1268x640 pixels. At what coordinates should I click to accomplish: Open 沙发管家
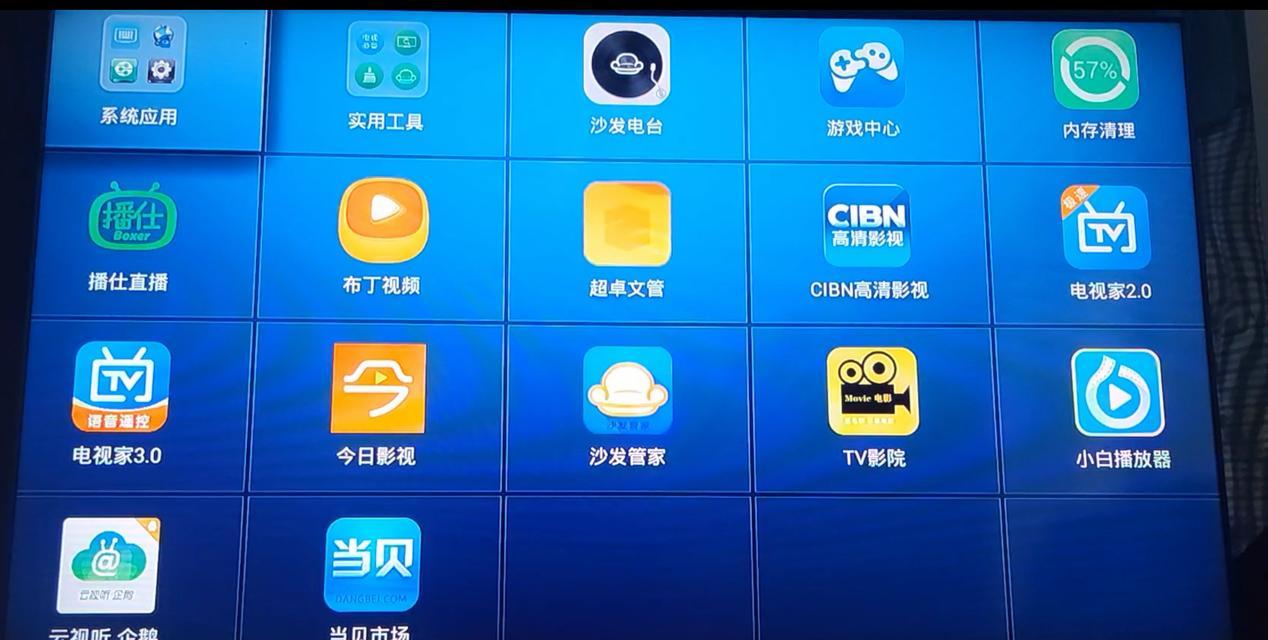[627, 391]
